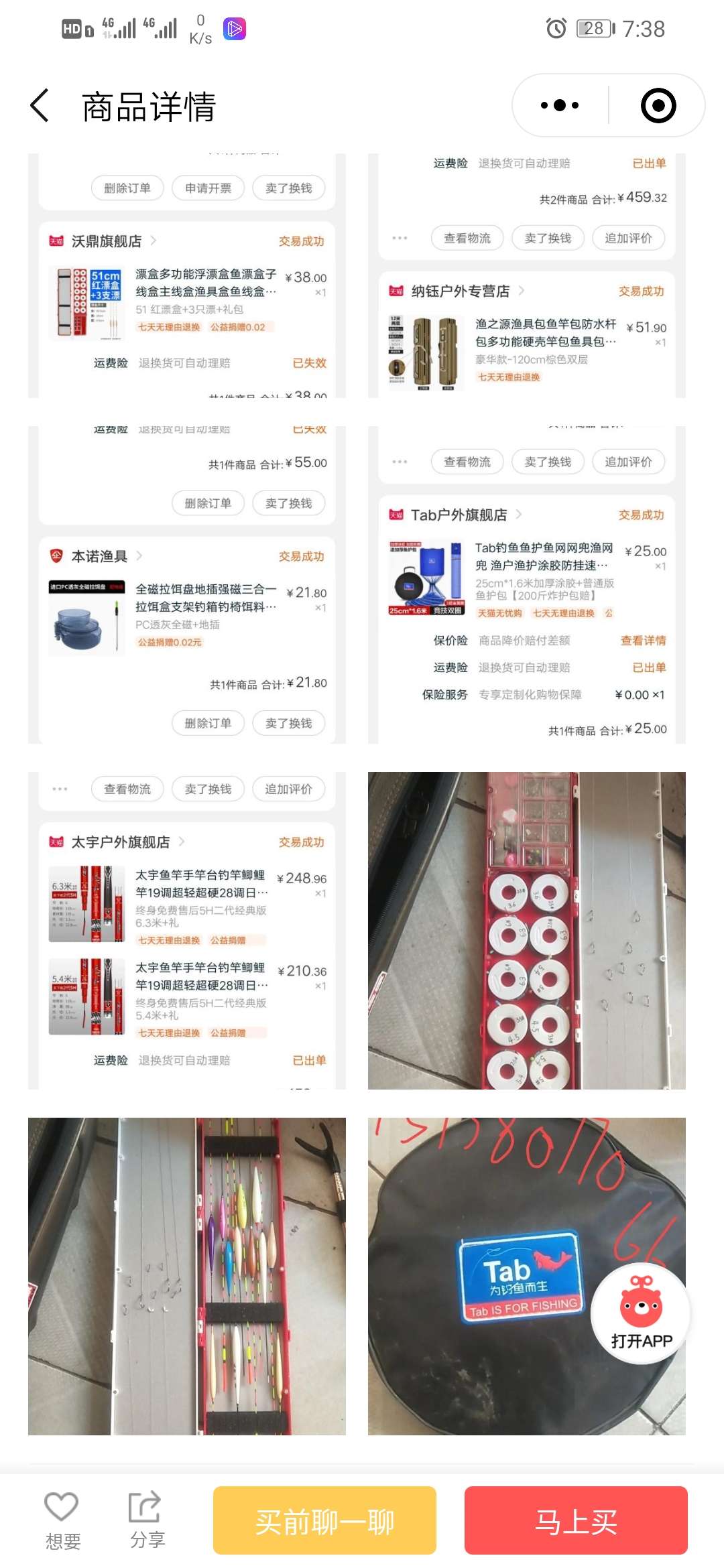The width and height of the screenshot is (724, 1568).
Task: Share this item via 分享
Action: pos(147,1520)
